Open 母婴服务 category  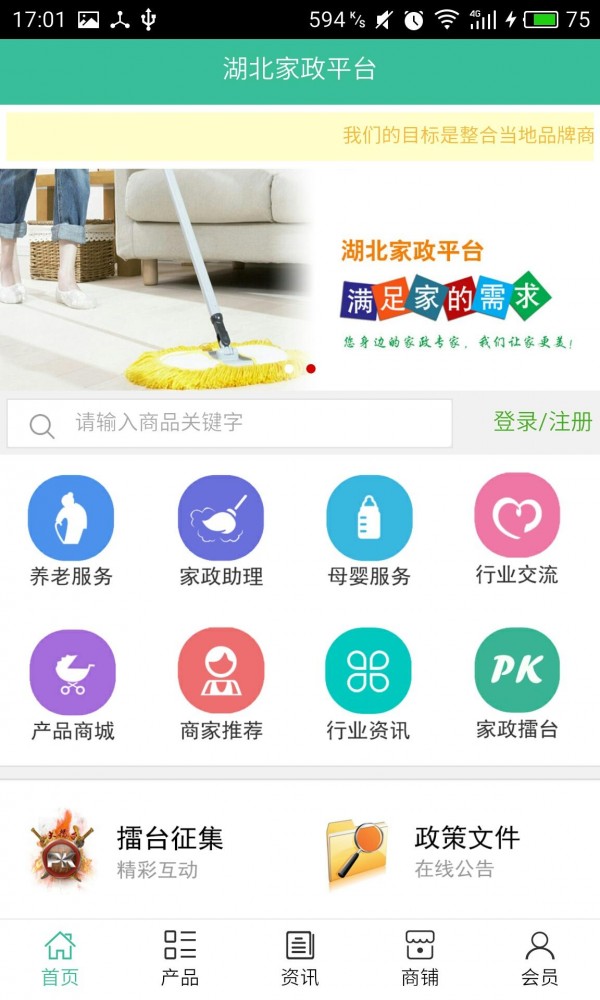tap(369, 530)
